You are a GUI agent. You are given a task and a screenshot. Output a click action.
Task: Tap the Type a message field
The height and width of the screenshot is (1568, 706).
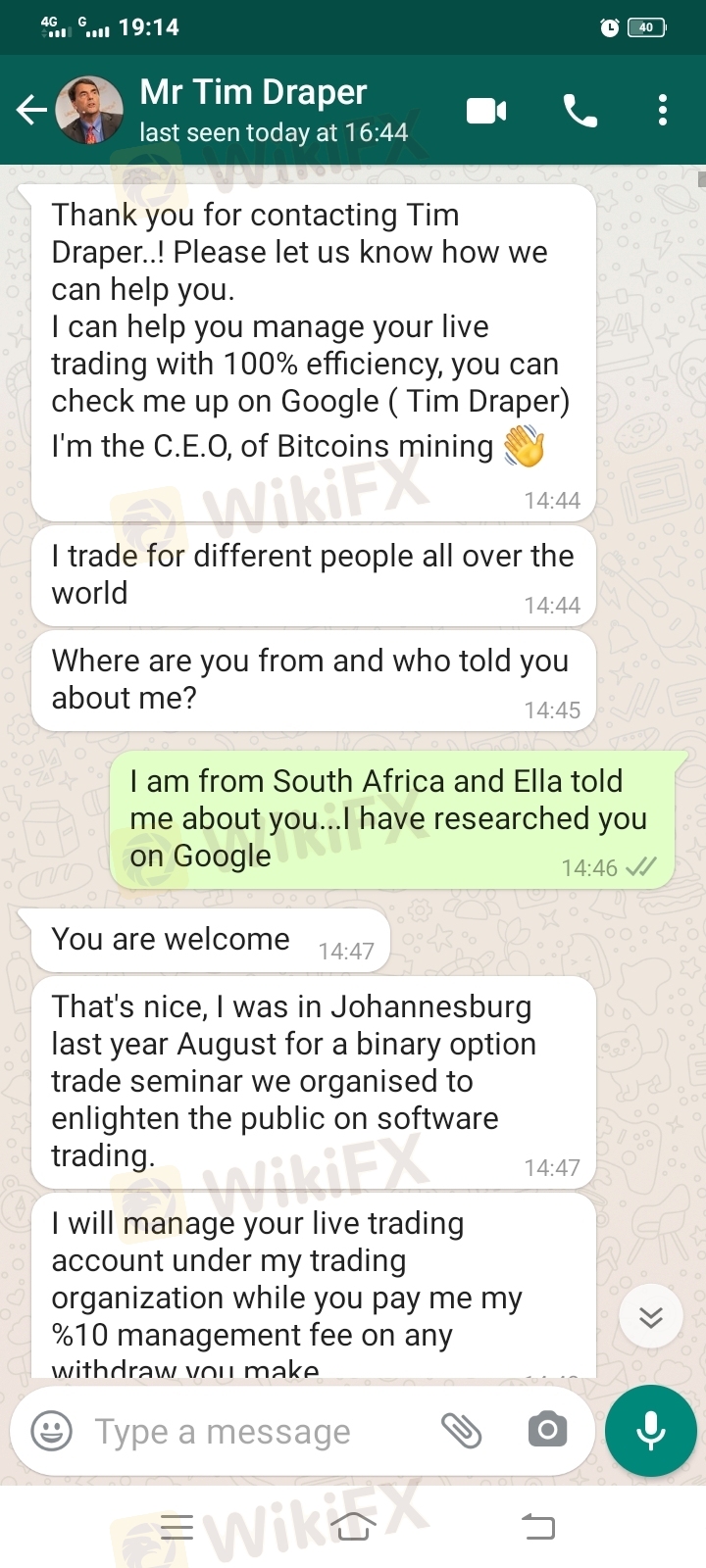255,1432
